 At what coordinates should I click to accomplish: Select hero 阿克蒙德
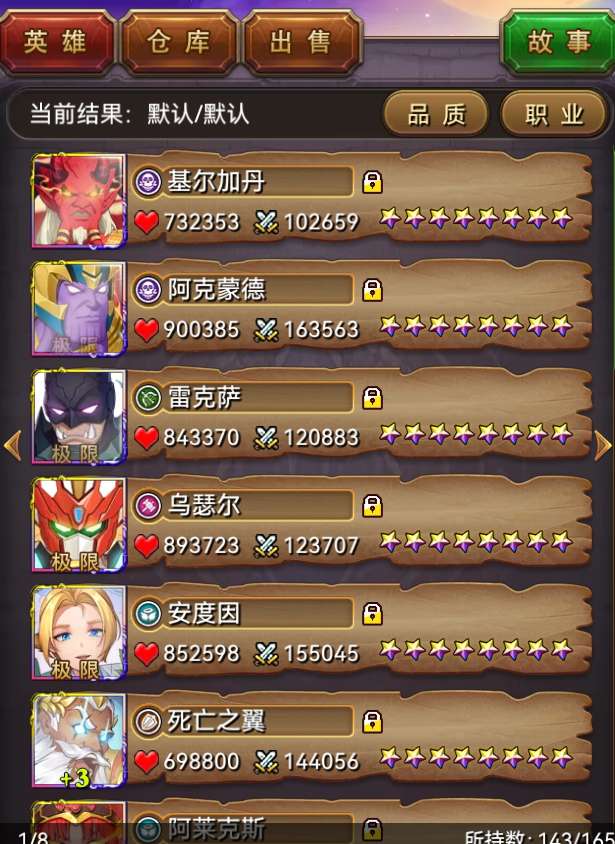pyautogui.click(x=312, y=308)
